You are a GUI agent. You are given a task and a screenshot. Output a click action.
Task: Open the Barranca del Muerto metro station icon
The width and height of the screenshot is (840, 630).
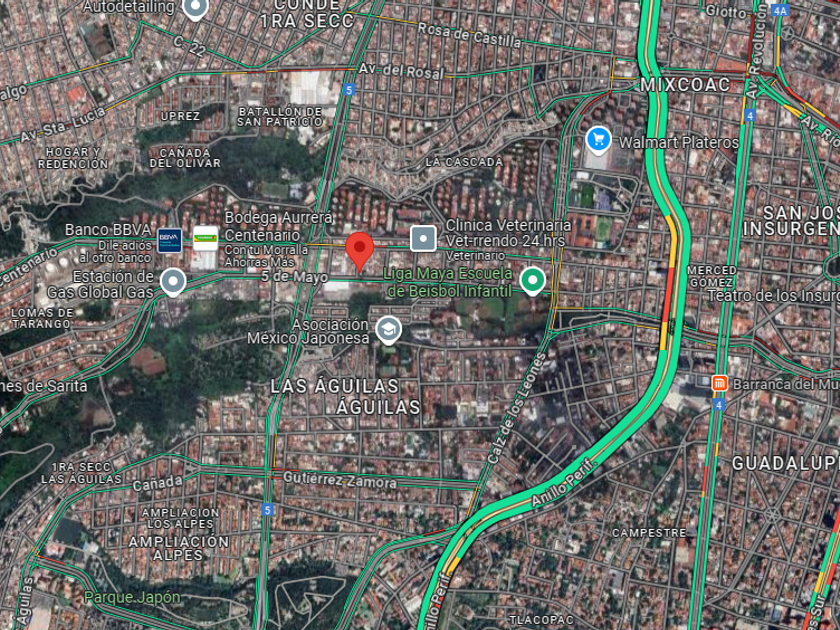(719, 382)
